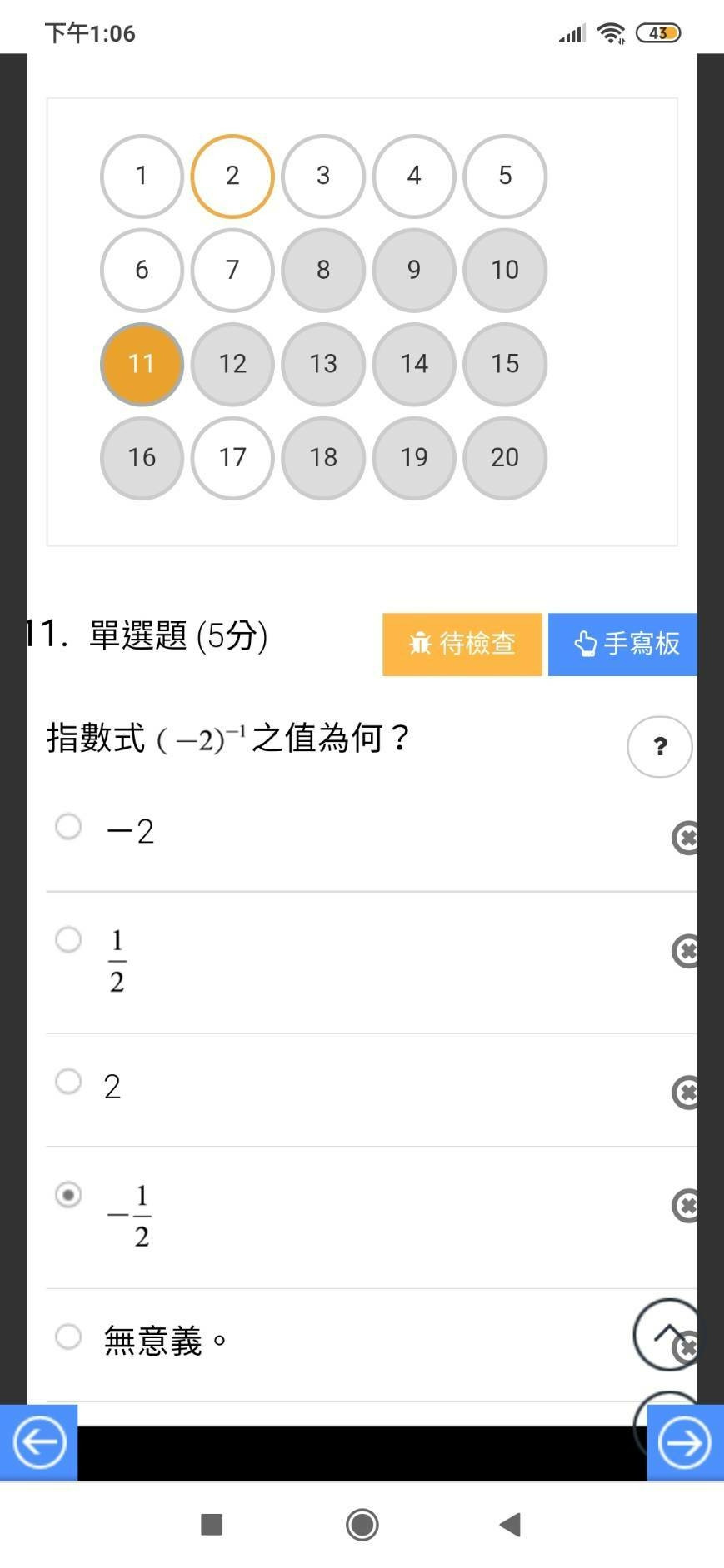
Task: Cross out the −1/2 answer option
Action: click(686, 1206)
